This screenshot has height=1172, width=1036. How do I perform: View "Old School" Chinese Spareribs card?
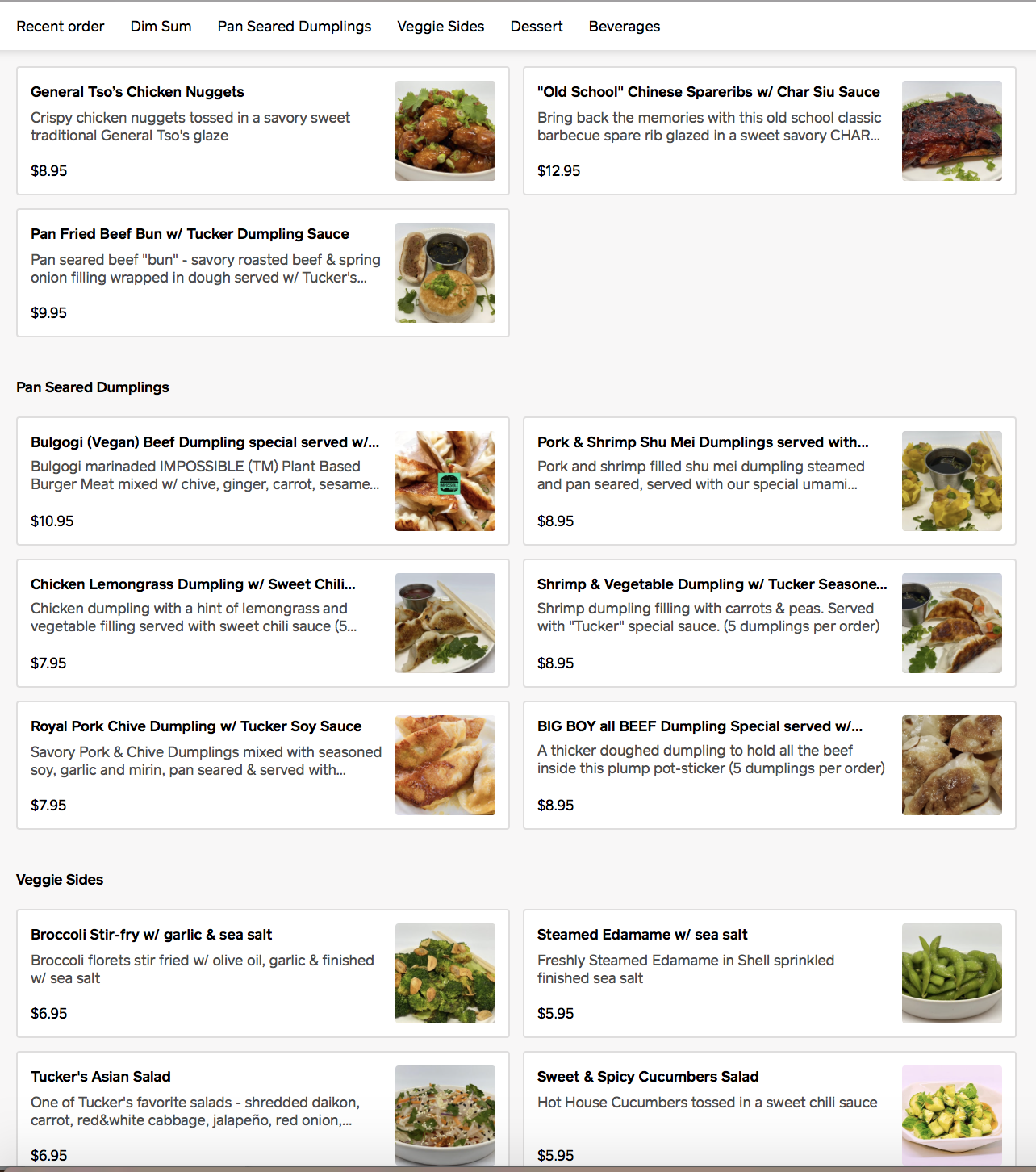(769, 131)
